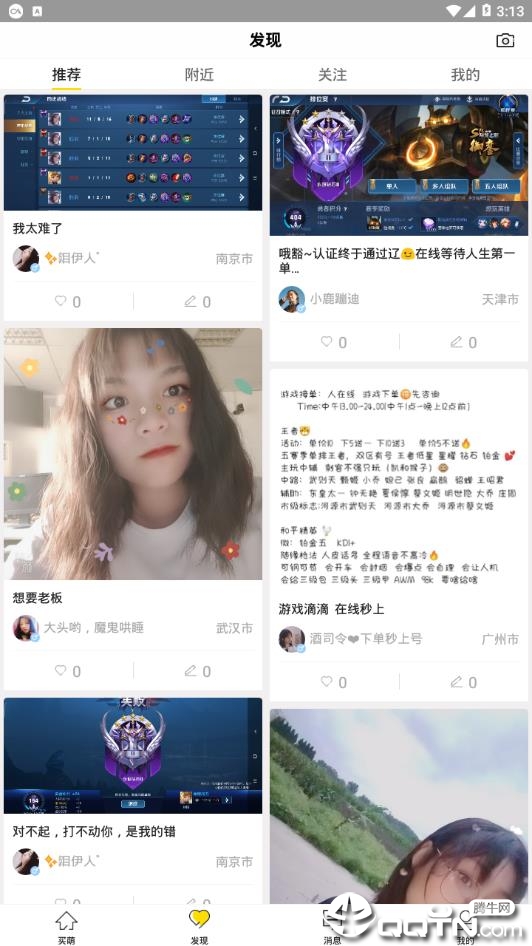
Task: Like the 游戏滴滴 在线秒上 post
Action: [334, 682]
